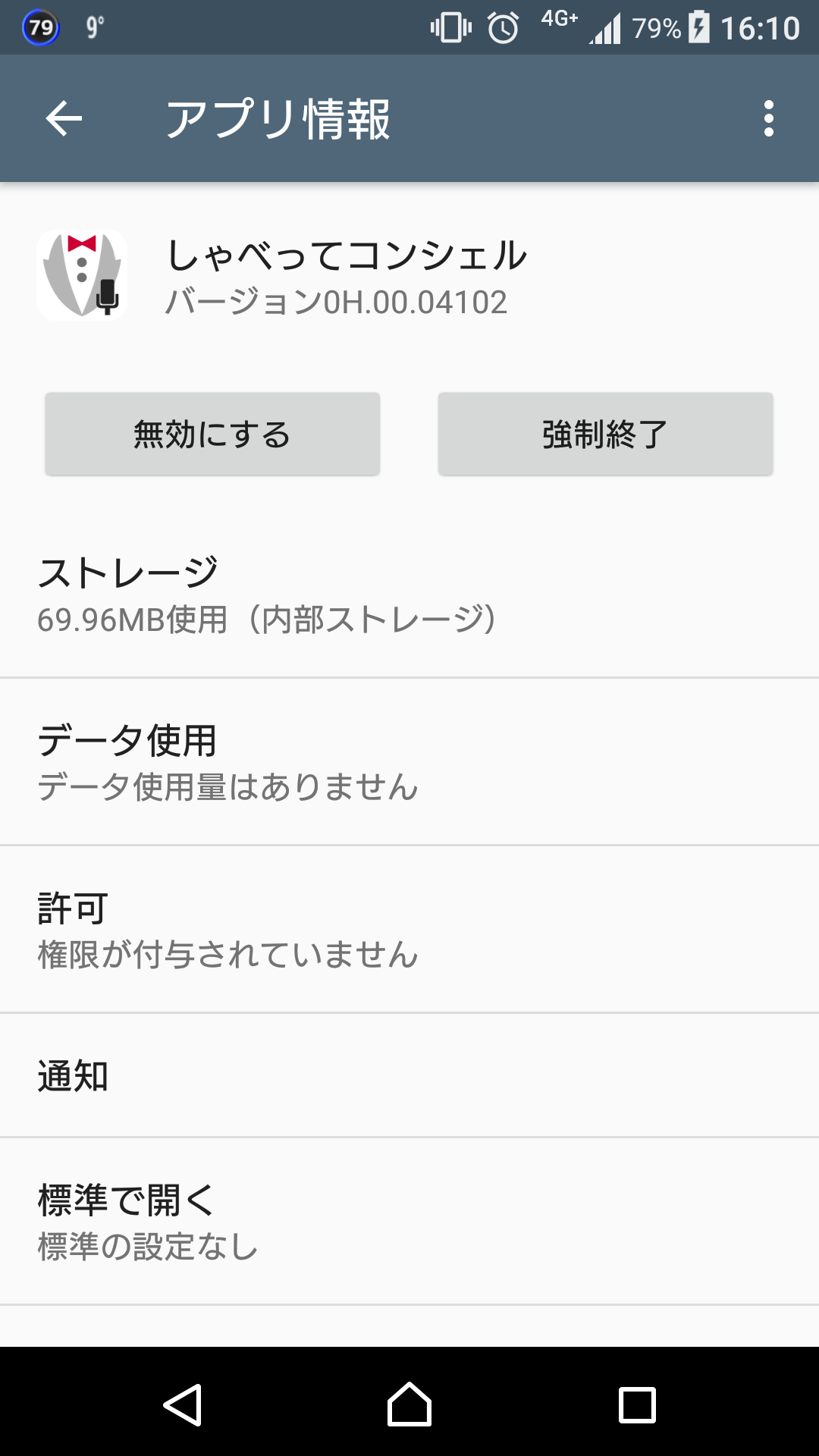Image resolution: width=819 pixels, height=1456 pixels.
Task: Open the データ使用 row
Action: (x=409, y=762)
